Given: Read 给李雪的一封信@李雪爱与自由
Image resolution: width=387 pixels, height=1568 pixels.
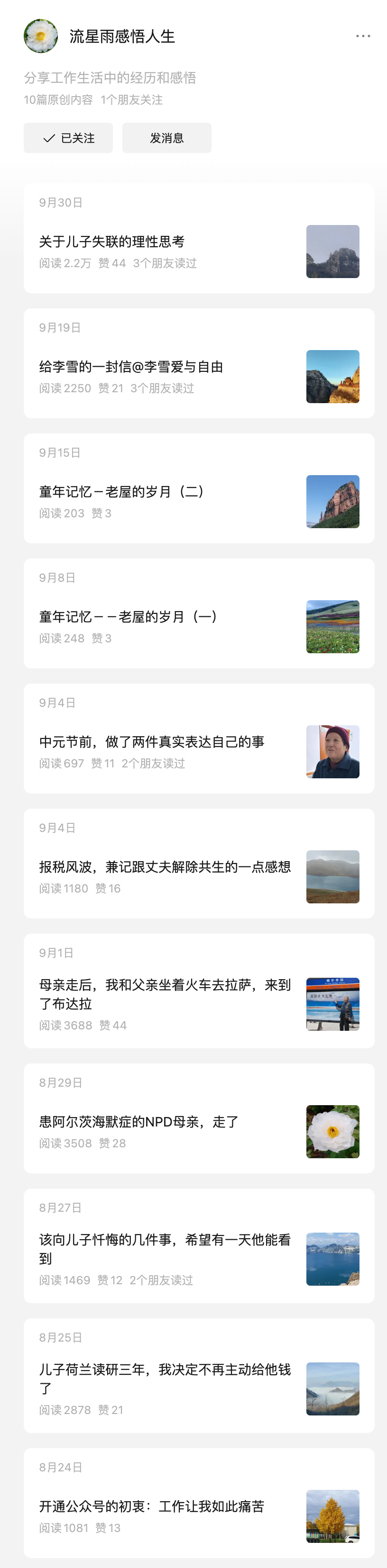Looking at the screenshot, I should 131,367.
